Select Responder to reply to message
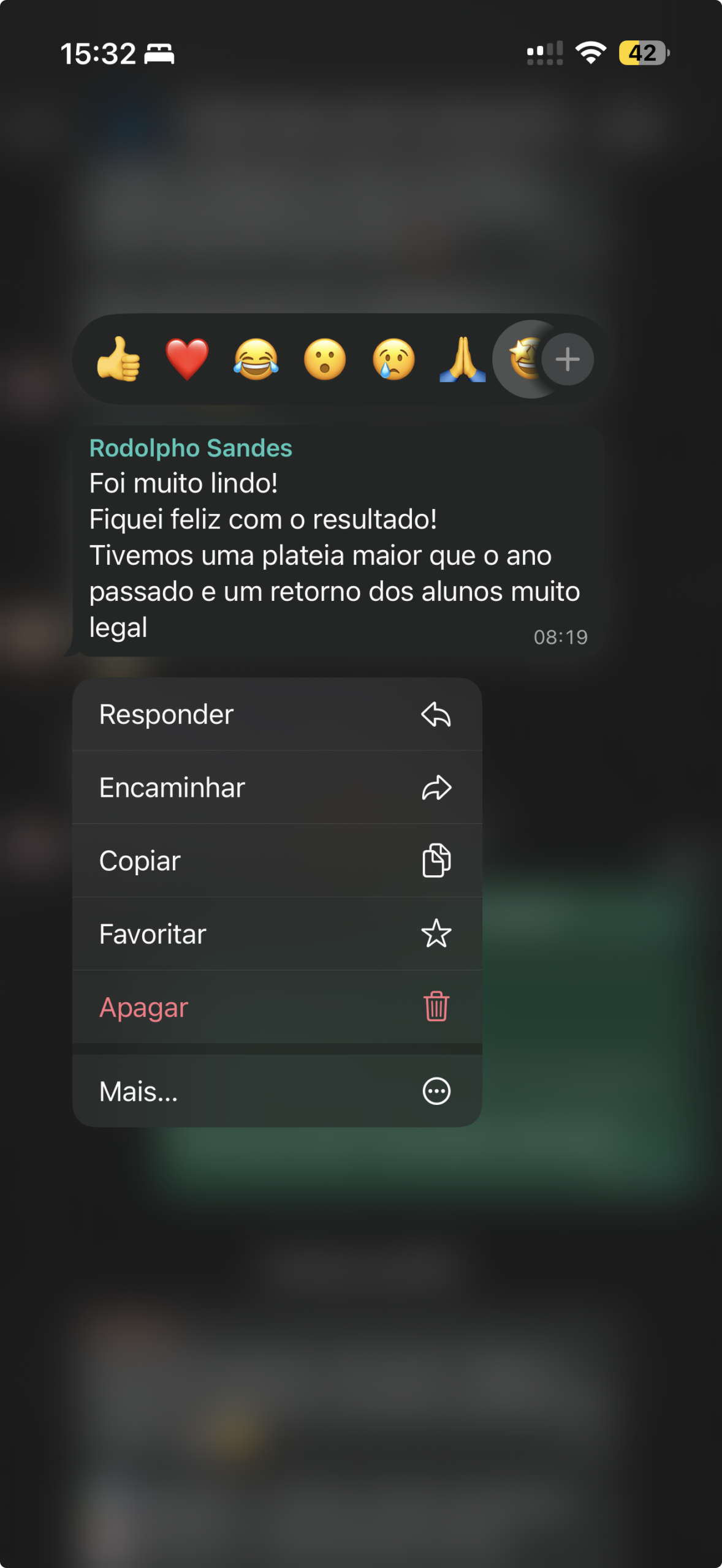 tap(277, 714)
